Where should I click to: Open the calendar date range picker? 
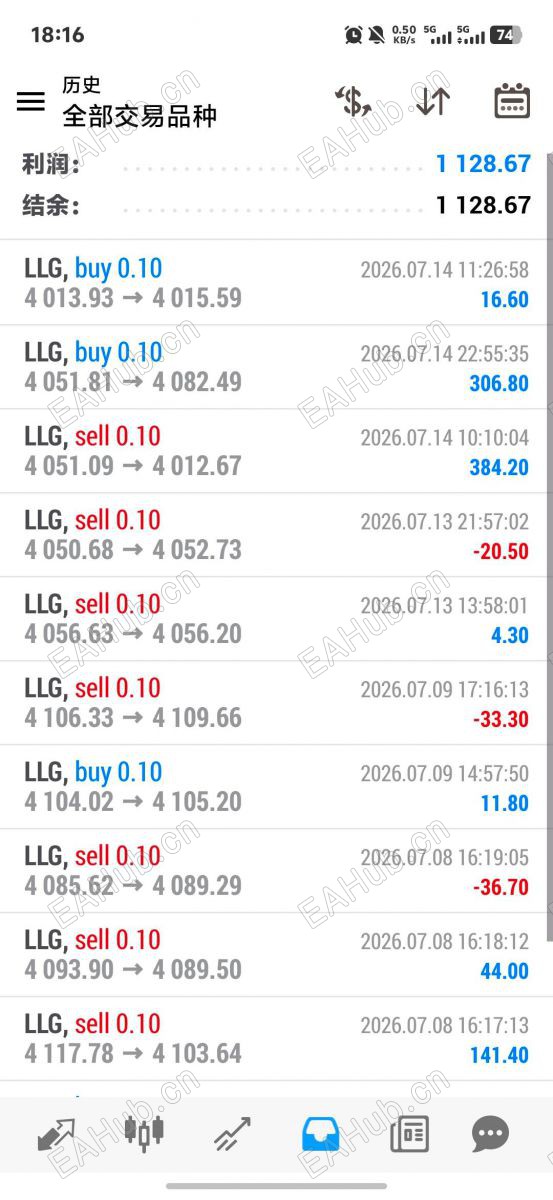(x=512, y=101)
